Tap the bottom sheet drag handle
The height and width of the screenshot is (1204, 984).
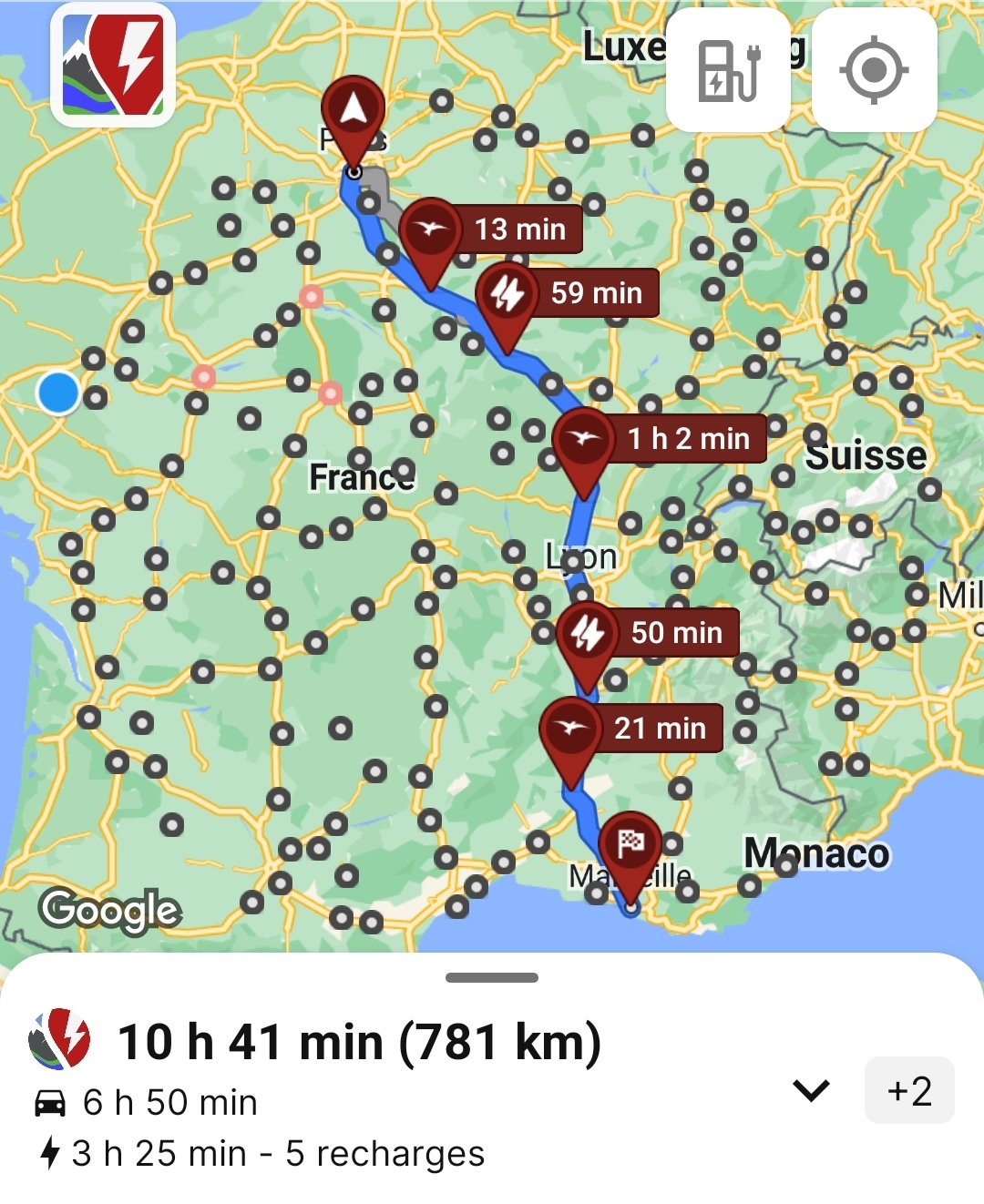492,977
